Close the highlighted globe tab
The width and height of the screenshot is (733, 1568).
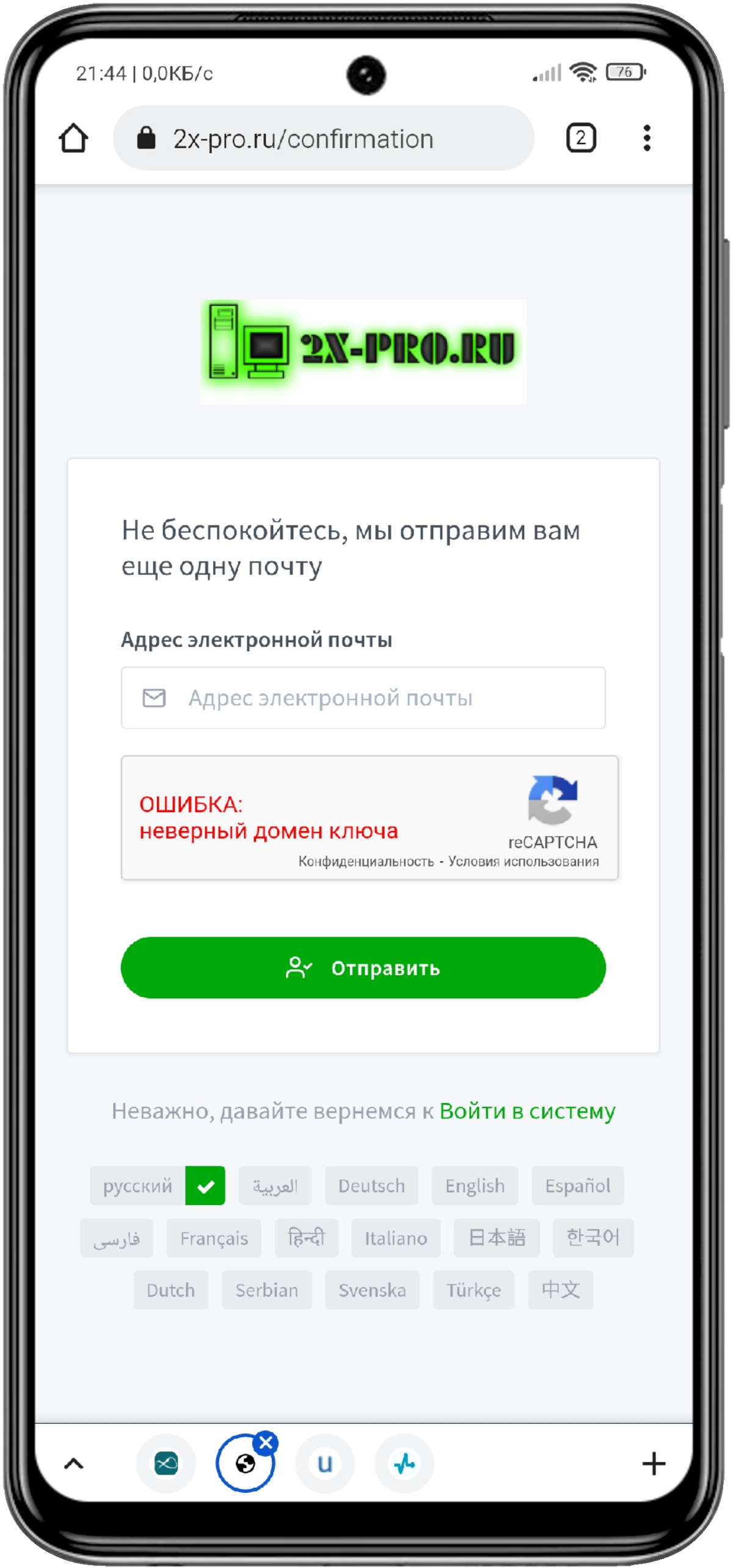pyautogui.click(x=266, y=1443)
